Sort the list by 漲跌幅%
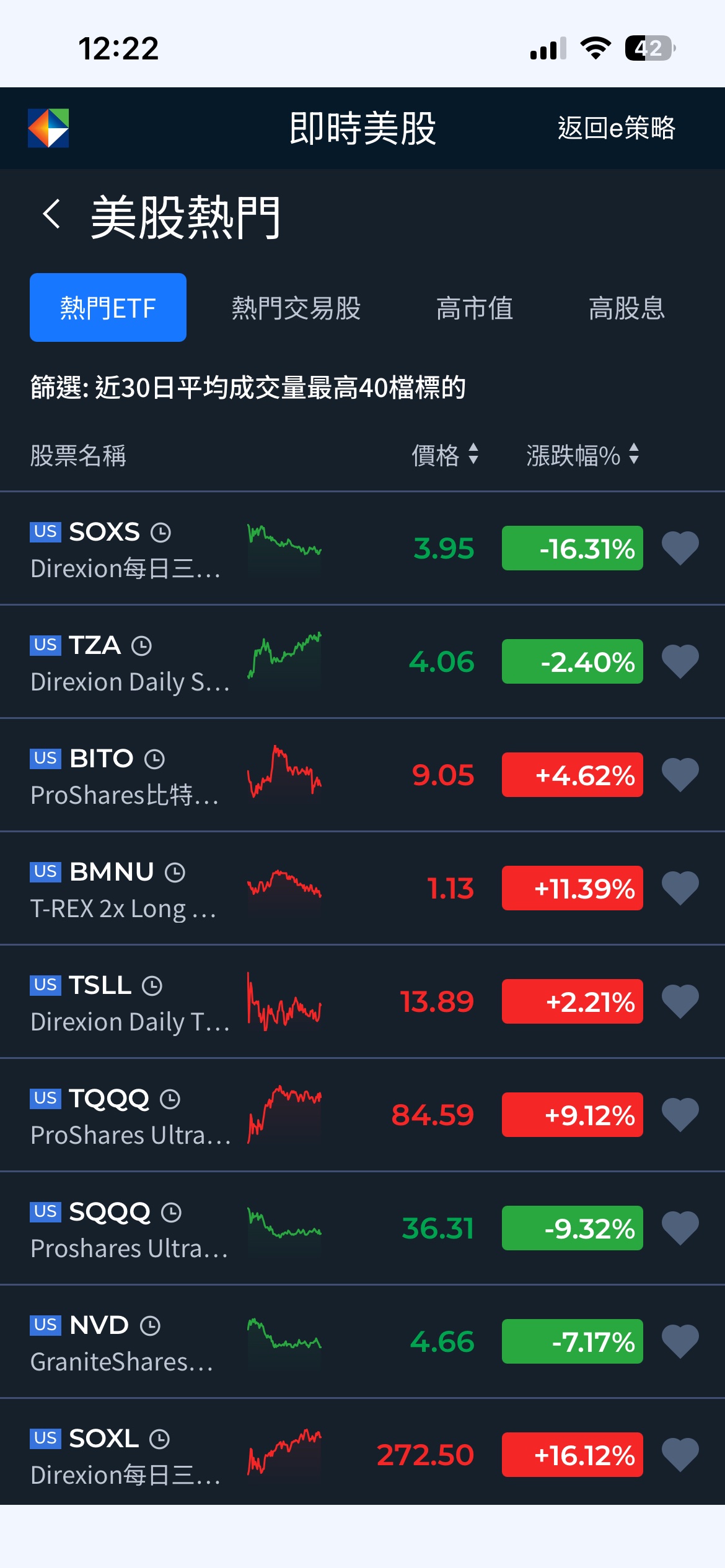The image size is (725, 1568). point(582,455)
